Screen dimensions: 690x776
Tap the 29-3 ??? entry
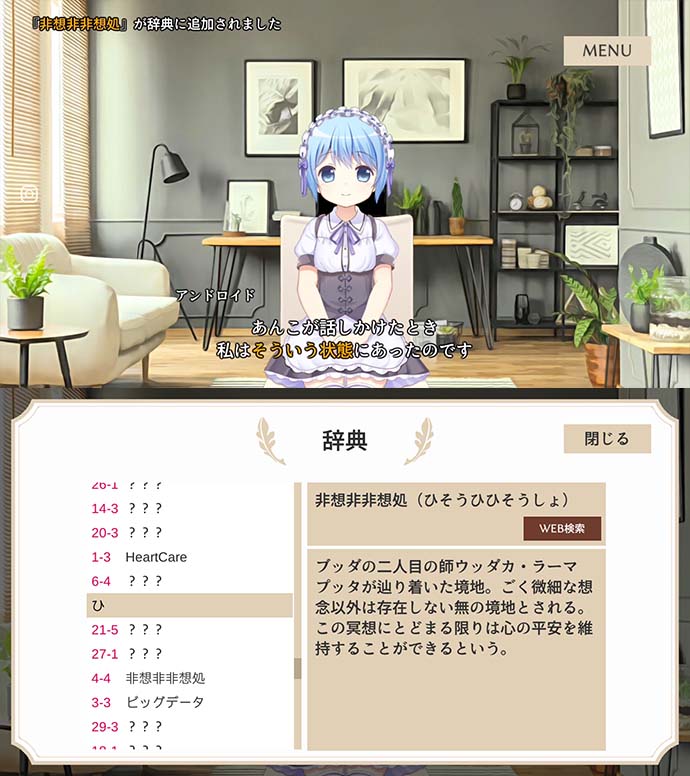(x=140, y=727)
